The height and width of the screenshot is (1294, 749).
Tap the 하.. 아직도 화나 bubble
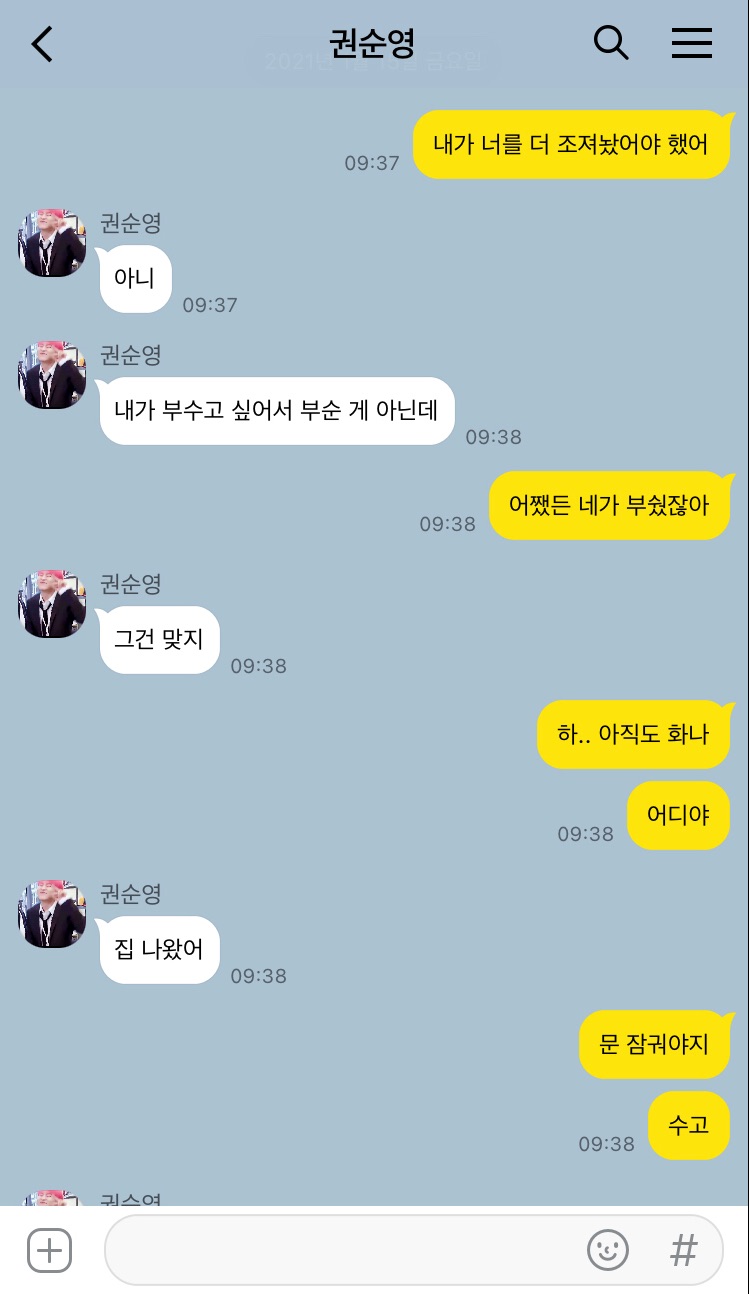click(635, 733)
